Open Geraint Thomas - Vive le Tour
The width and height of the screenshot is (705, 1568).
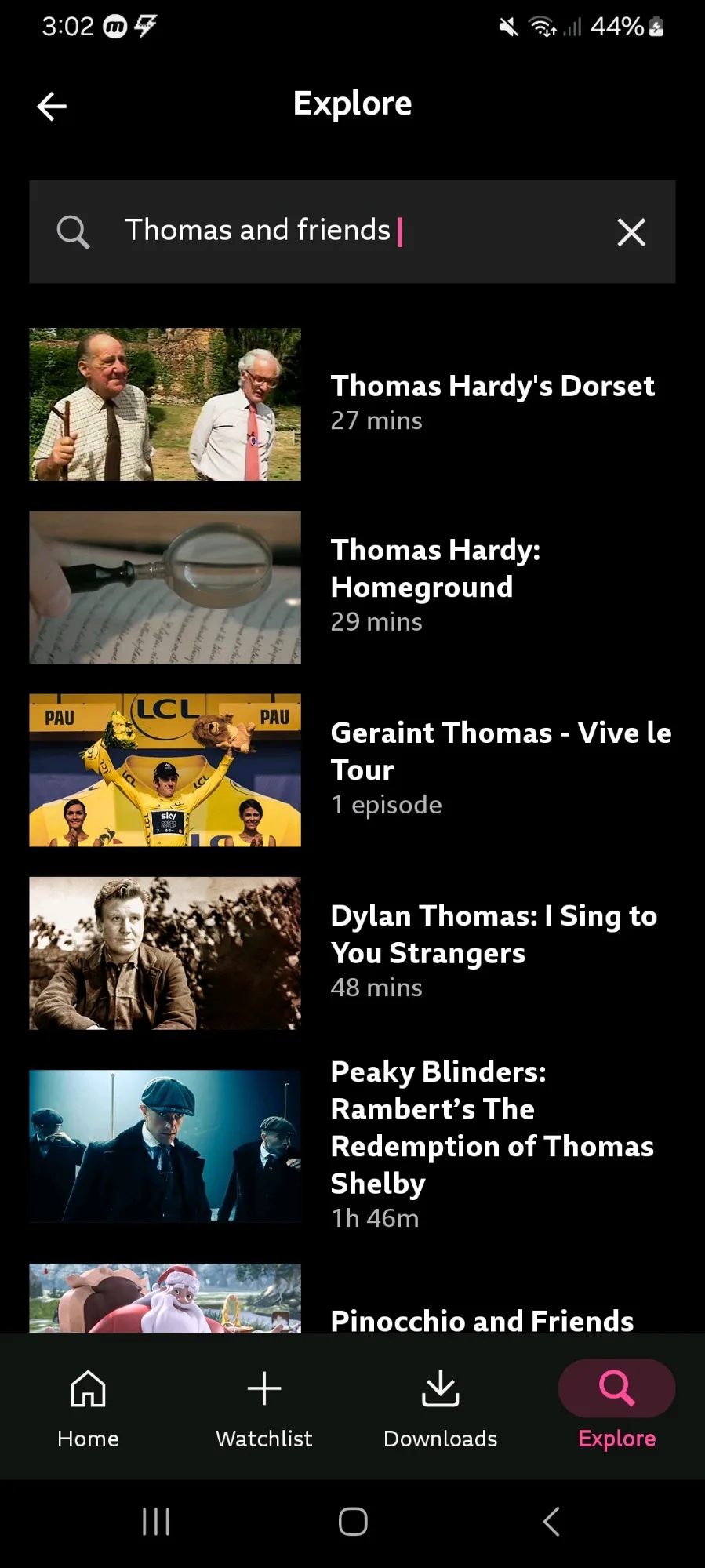(352, 769)
